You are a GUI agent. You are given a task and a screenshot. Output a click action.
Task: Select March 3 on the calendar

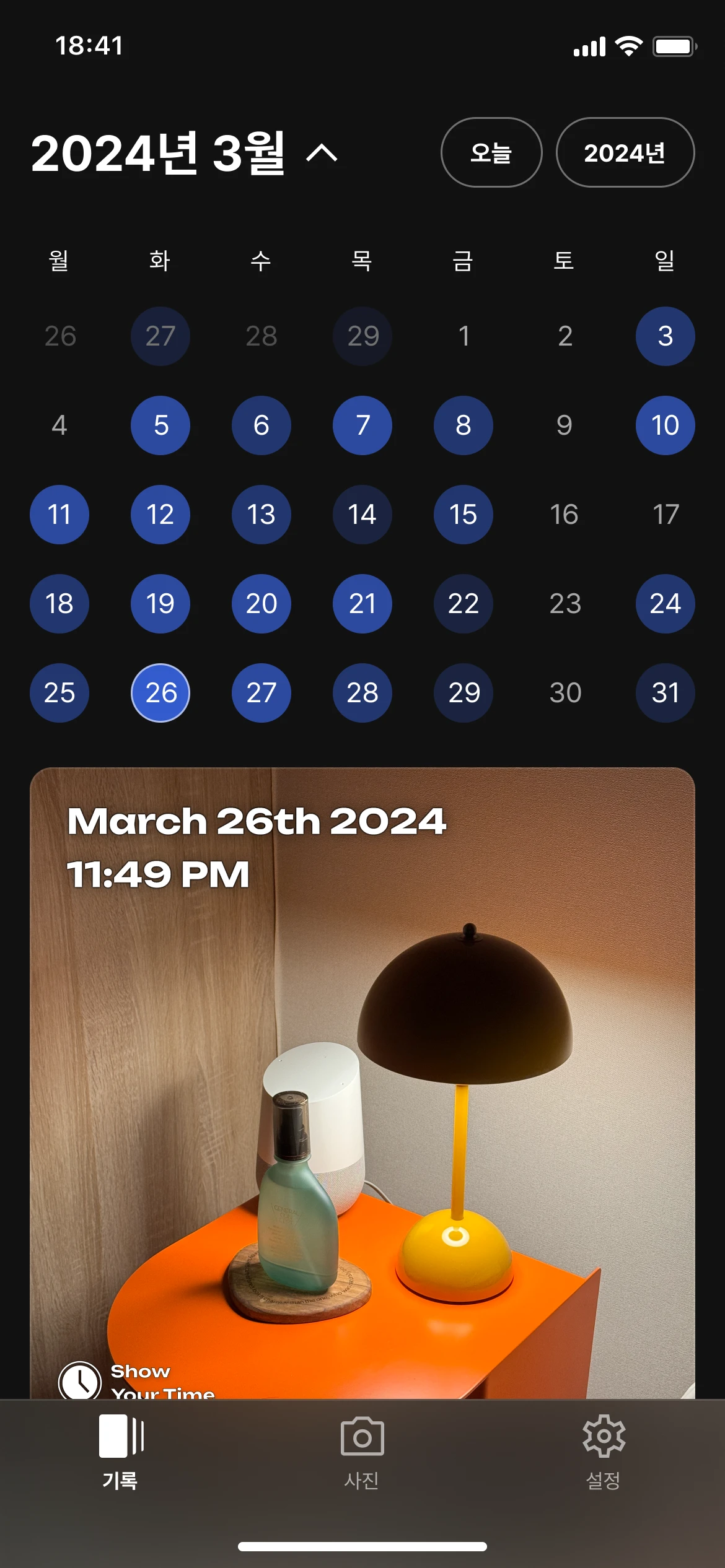[665, 336]
